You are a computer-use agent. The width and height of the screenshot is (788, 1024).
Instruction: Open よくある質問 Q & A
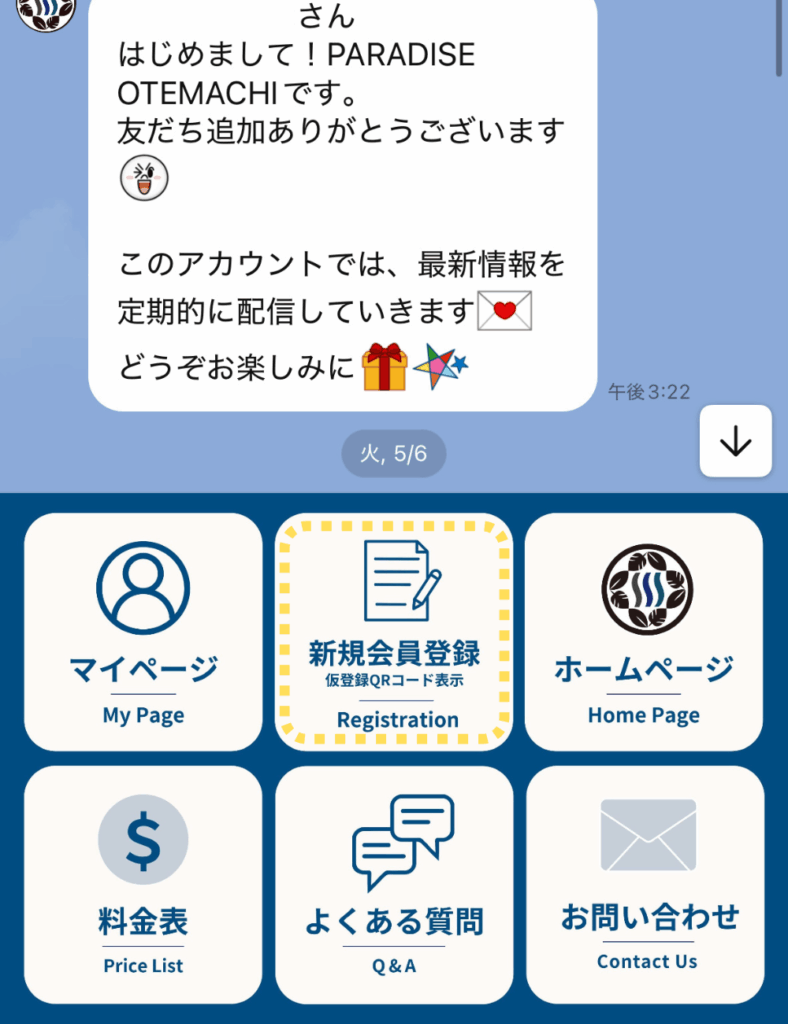[394, 883]
